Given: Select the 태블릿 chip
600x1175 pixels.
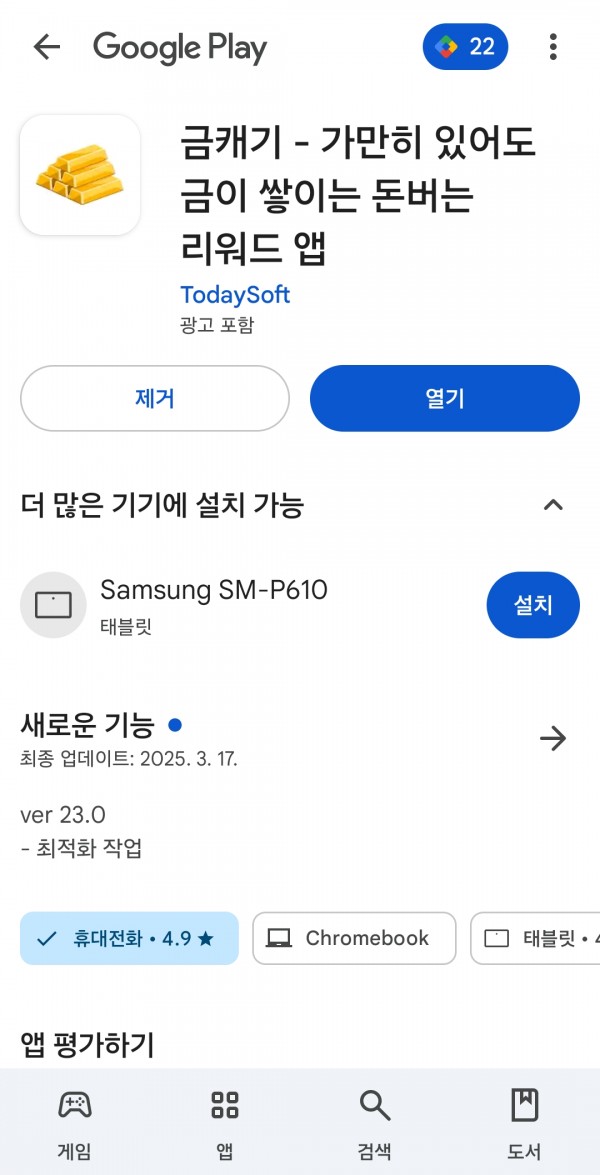Looking at the screenshot, I should pyautogui.click(x=535, y=938).
